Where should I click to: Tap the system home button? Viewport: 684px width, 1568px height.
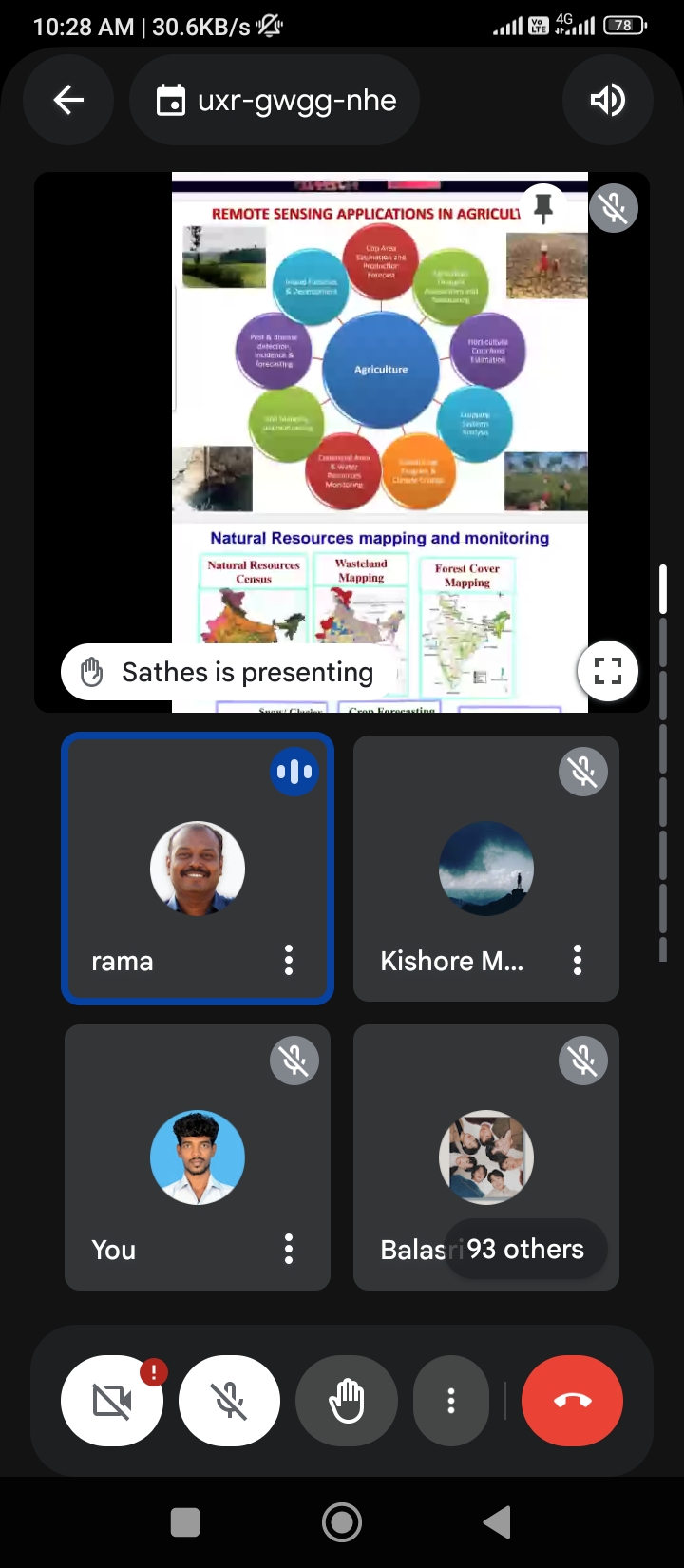[x=342, y=1522]
